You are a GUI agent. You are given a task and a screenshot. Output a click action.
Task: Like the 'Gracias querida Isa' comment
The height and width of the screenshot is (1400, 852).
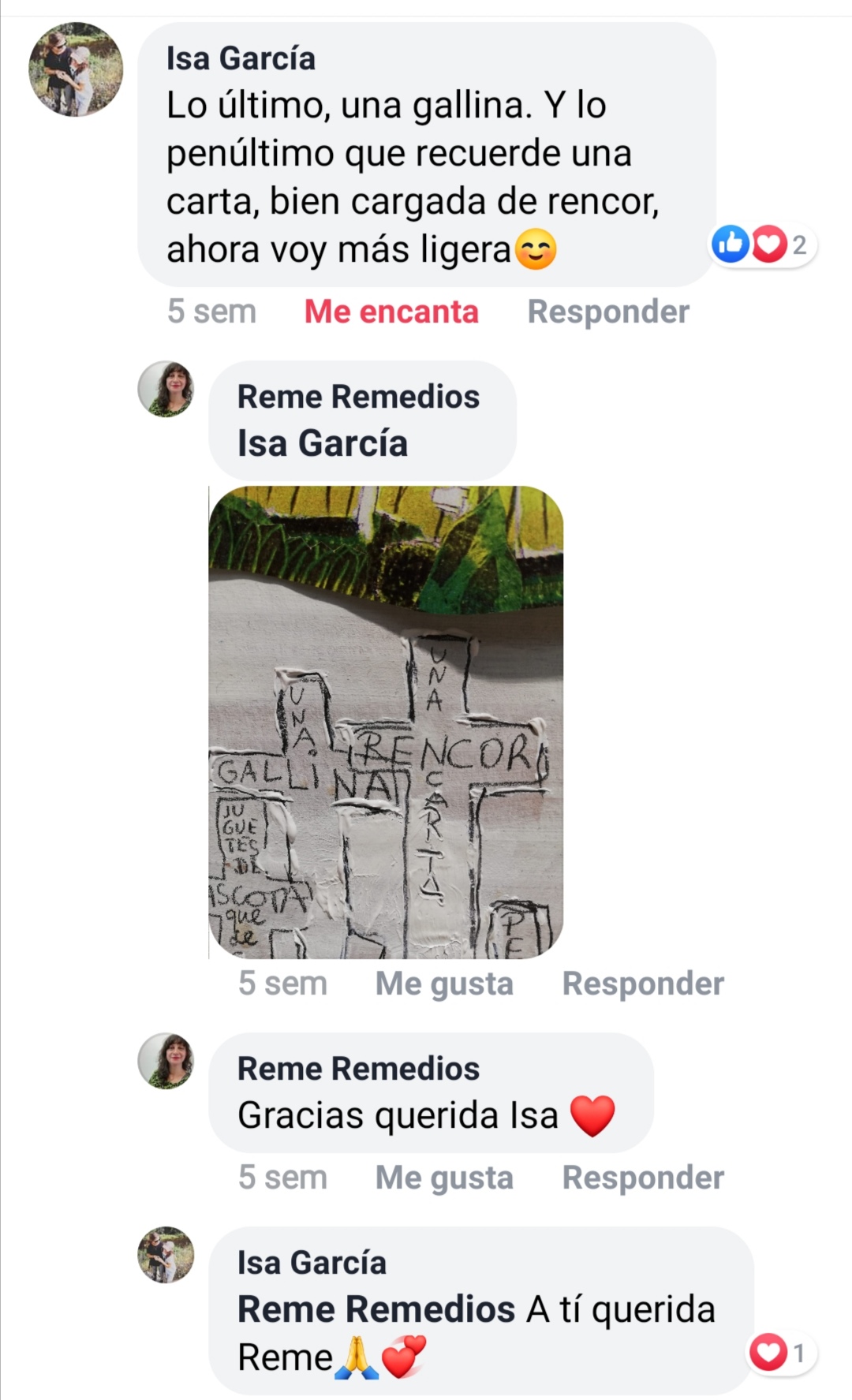coord(443,1178)
